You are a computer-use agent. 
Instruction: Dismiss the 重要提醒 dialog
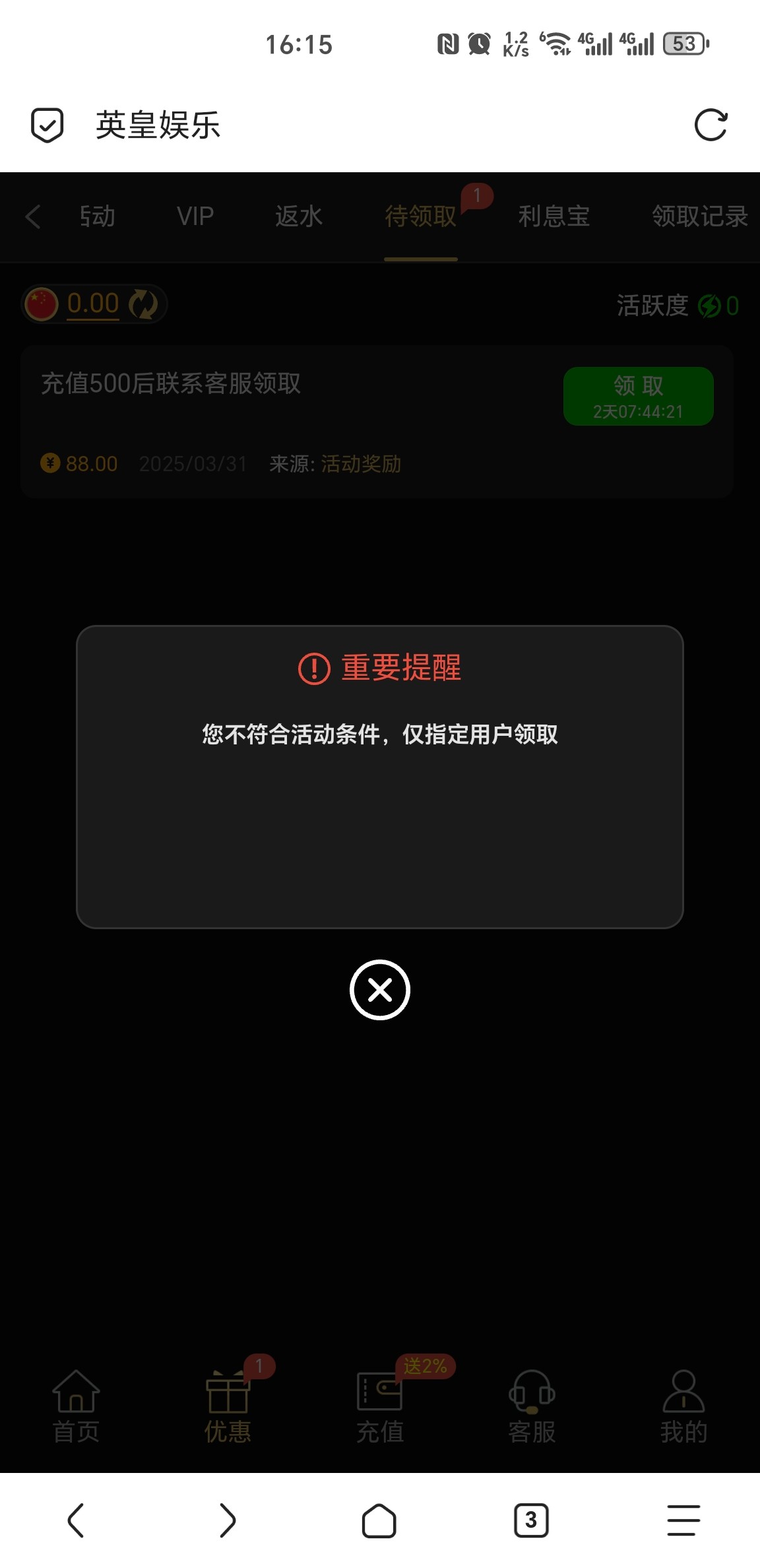tap(379, 989)
